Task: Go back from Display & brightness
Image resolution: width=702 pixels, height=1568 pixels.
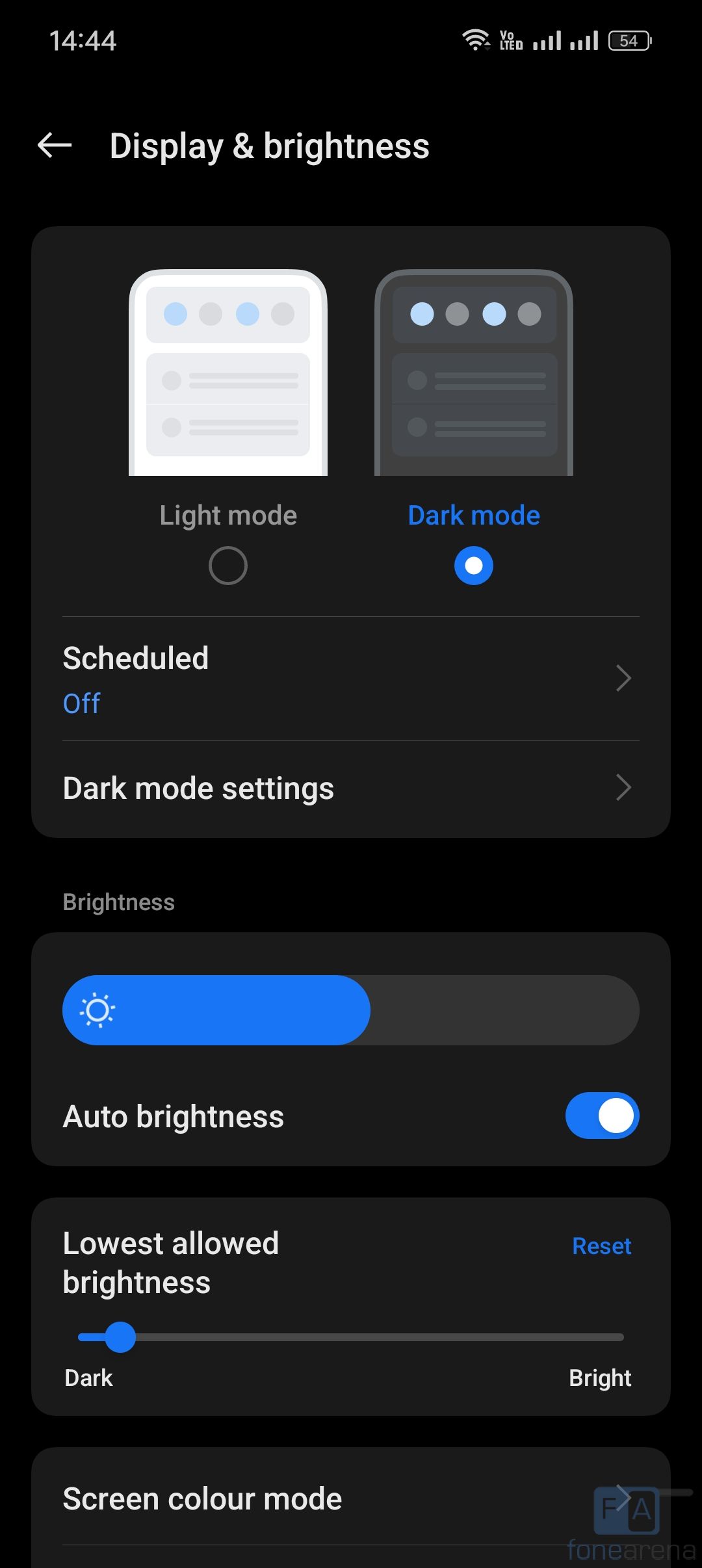Action: pos(55,145)
